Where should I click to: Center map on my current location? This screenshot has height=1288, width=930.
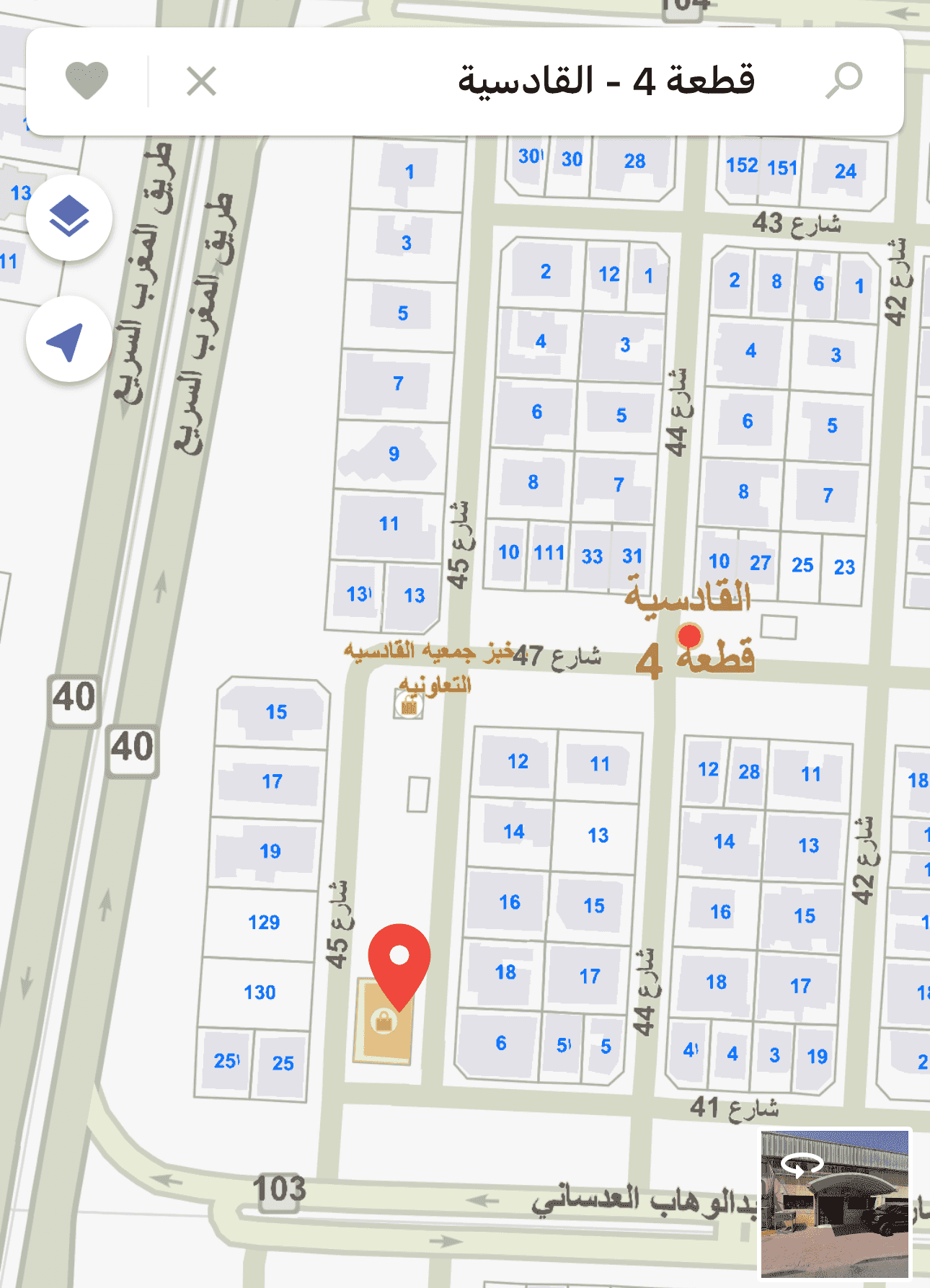68,339
